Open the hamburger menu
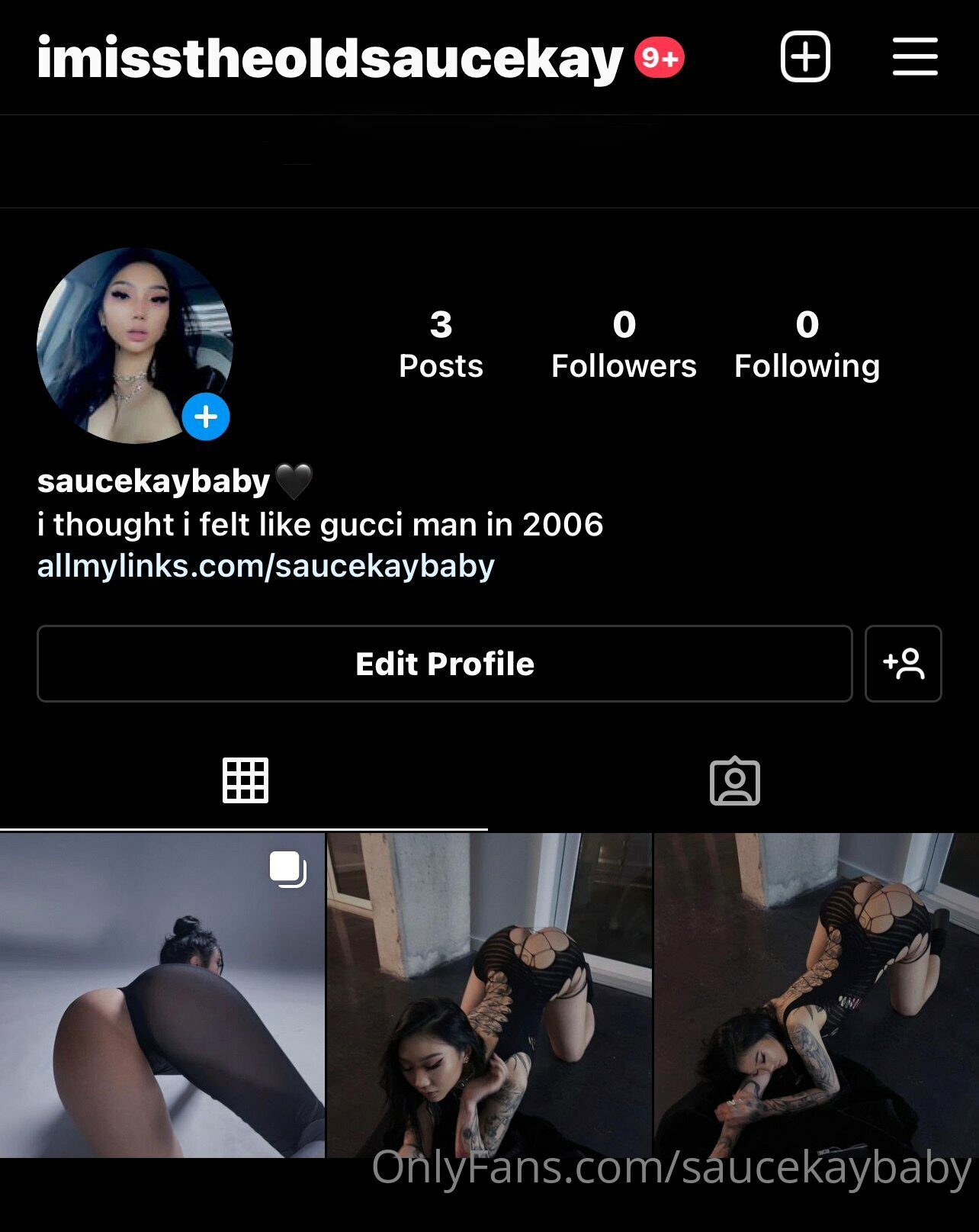 (915, 57)
